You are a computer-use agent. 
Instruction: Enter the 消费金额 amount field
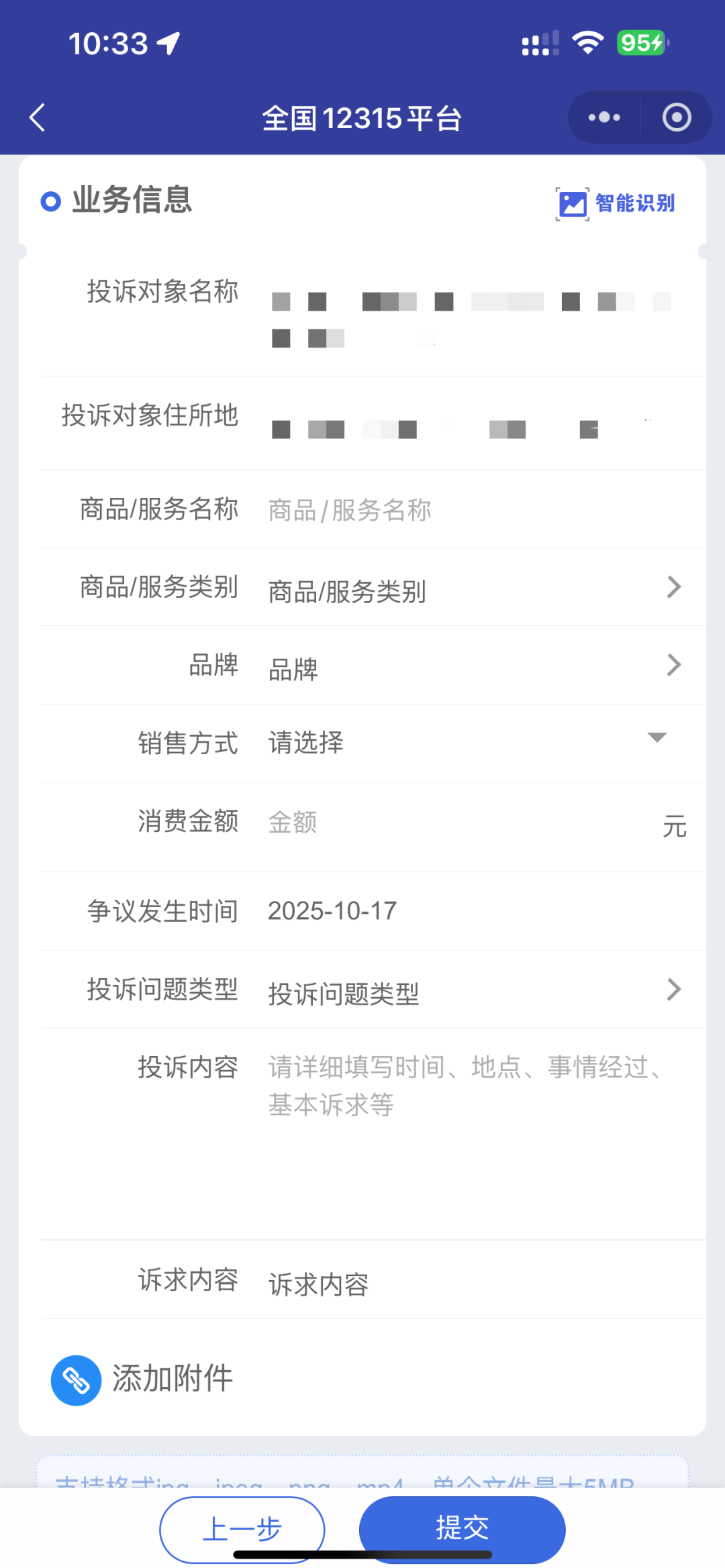tap(456, 822)
